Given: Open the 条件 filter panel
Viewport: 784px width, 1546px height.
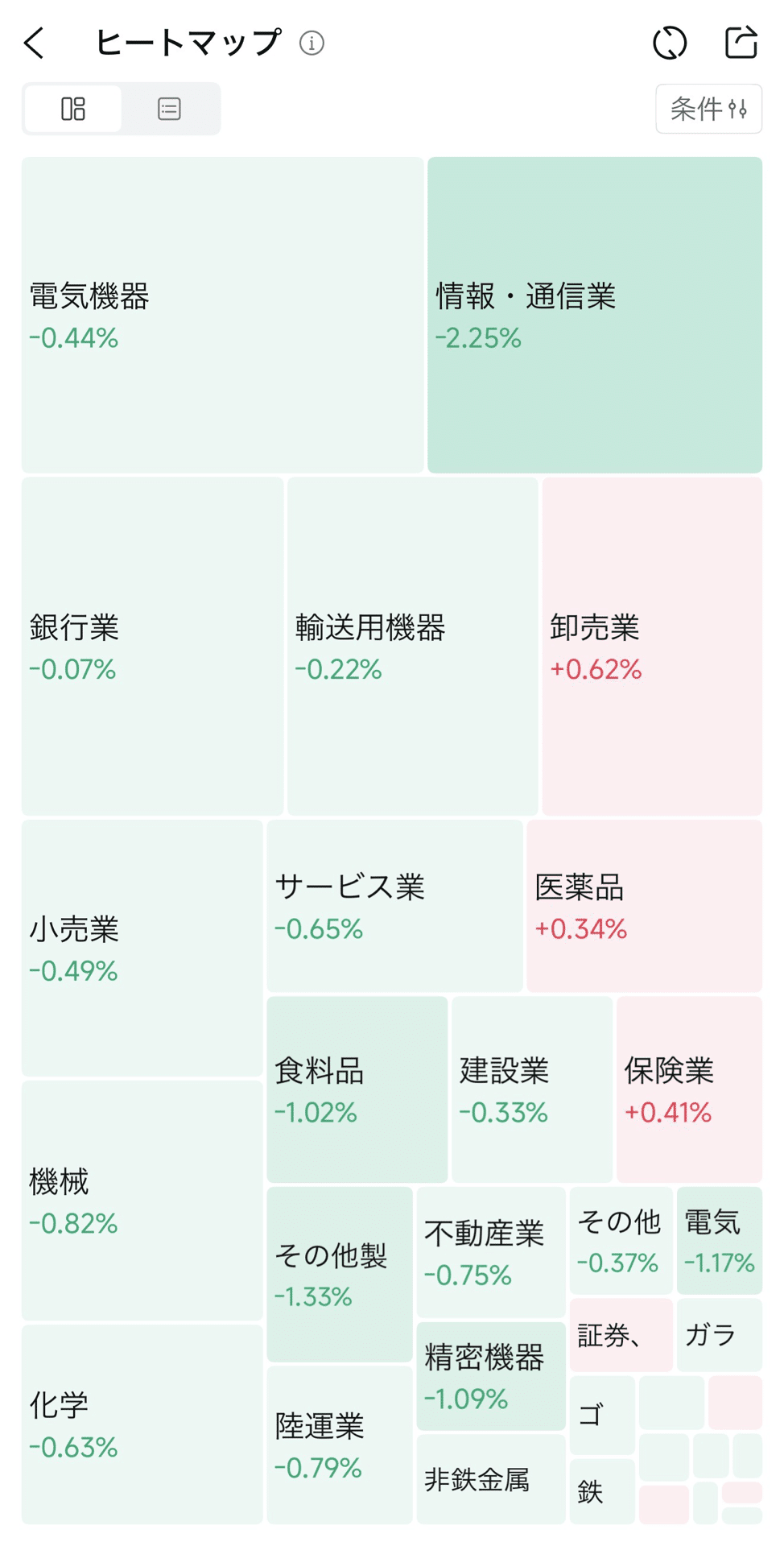Looking at the screenshot, I should tap(708, 109).
